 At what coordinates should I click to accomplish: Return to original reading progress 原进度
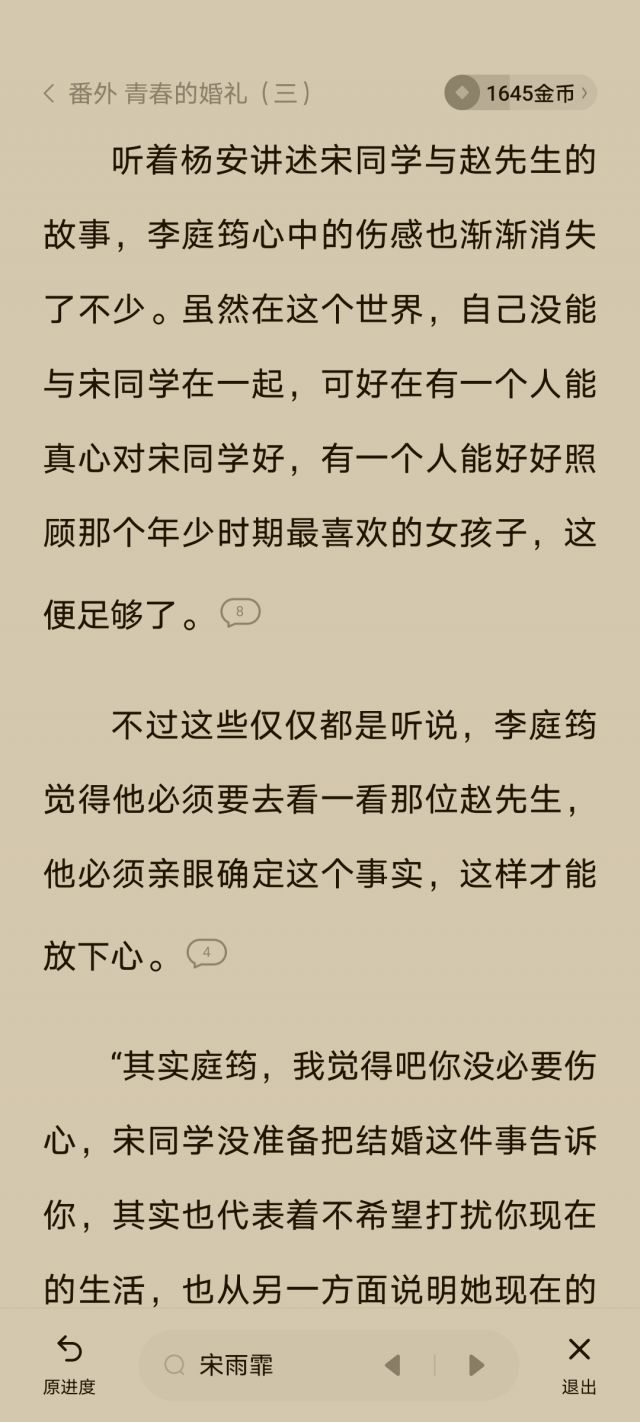coord(69,1364)
